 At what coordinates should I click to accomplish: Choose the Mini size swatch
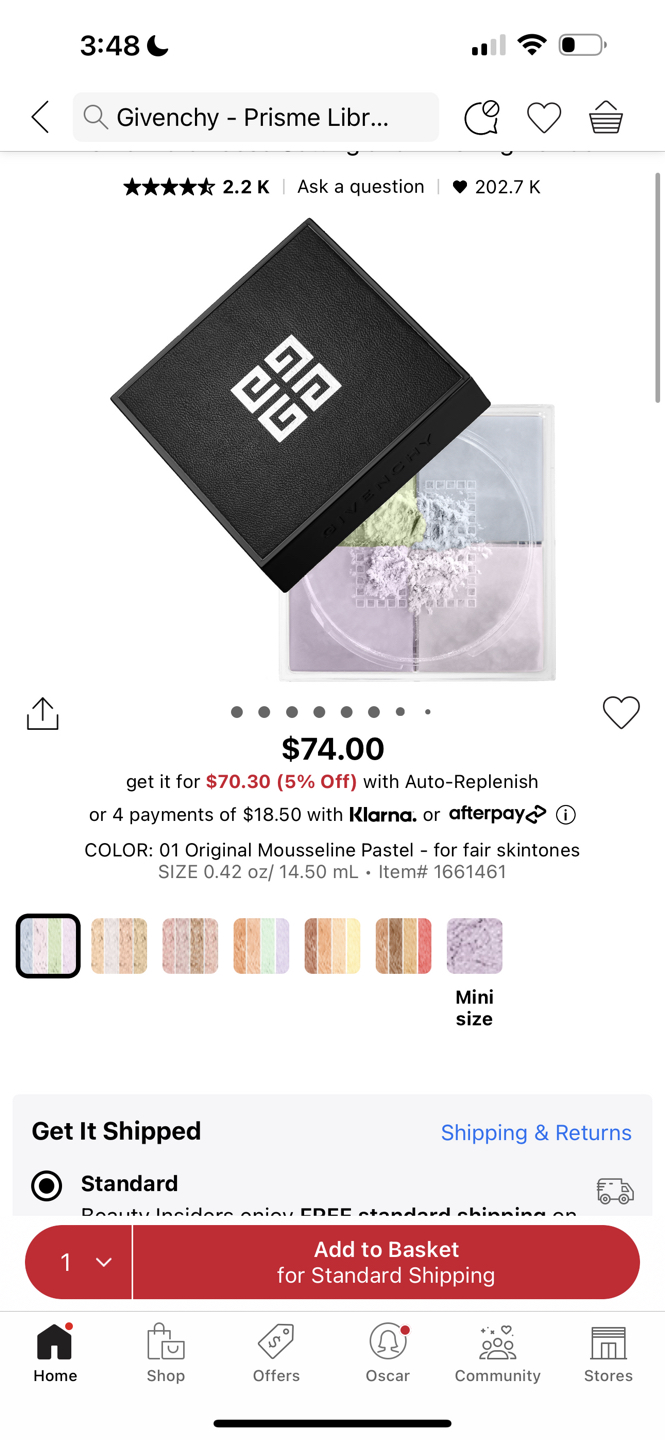tap(474, 946)
